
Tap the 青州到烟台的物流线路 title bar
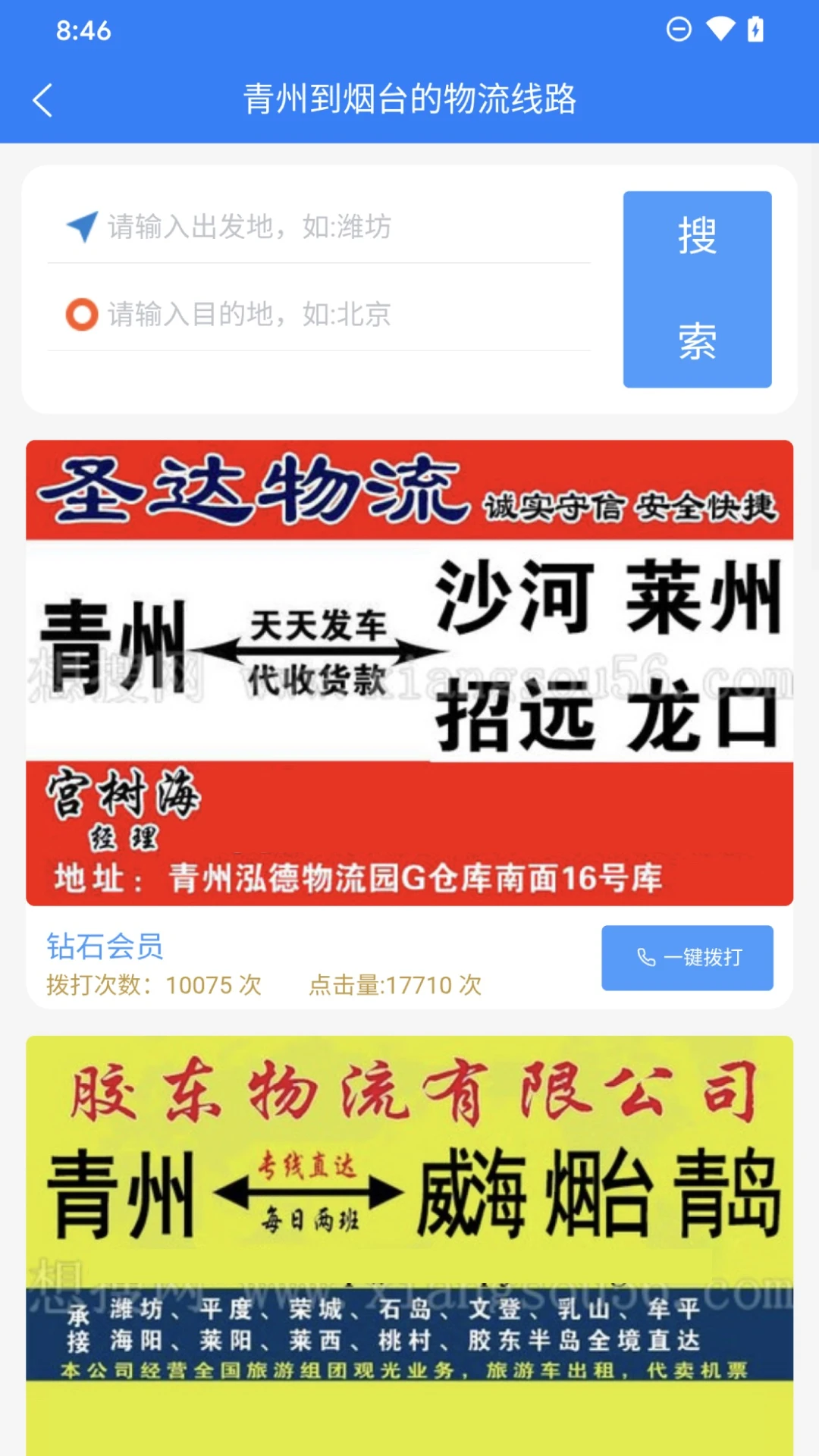[x=409, y=99]
